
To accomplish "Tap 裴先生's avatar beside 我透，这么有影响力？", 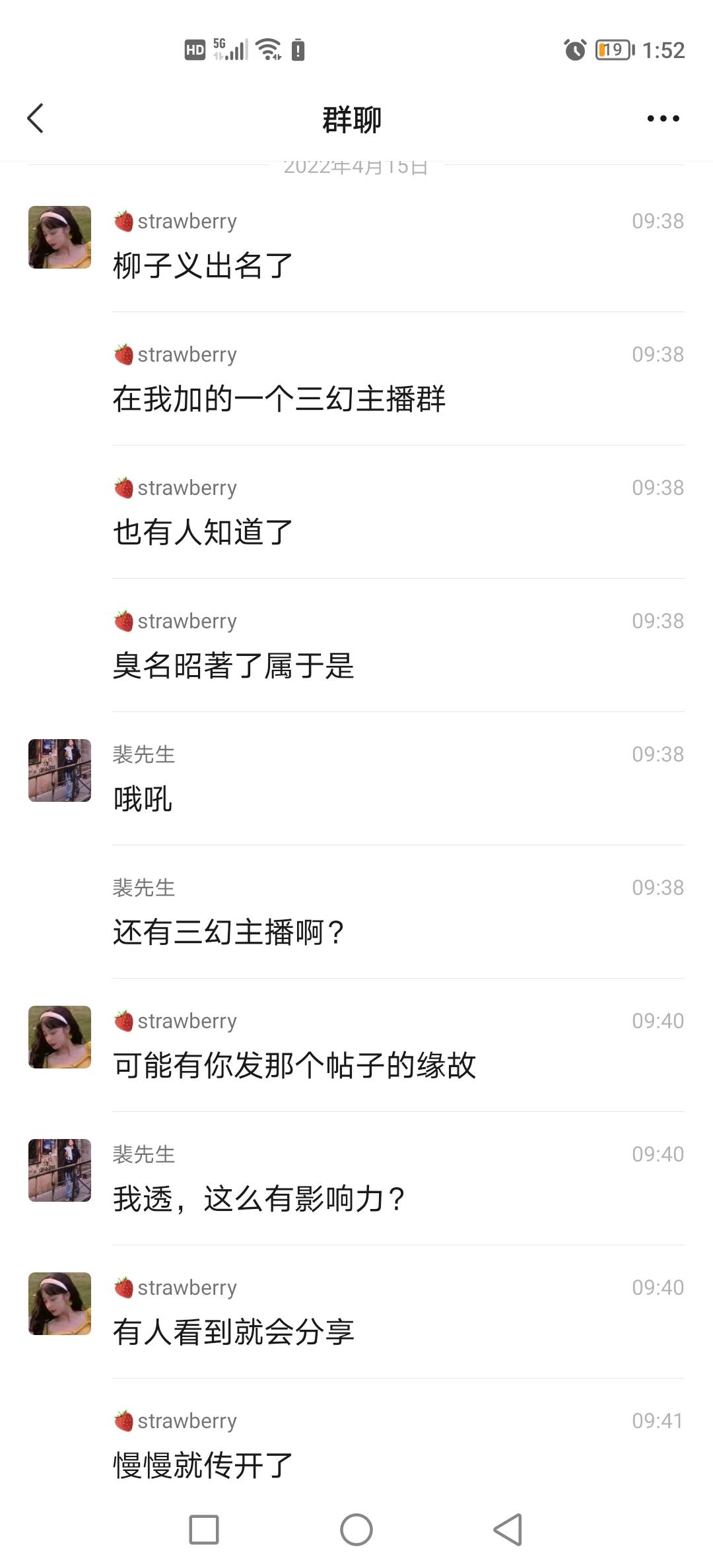I will click(59, 1170).
